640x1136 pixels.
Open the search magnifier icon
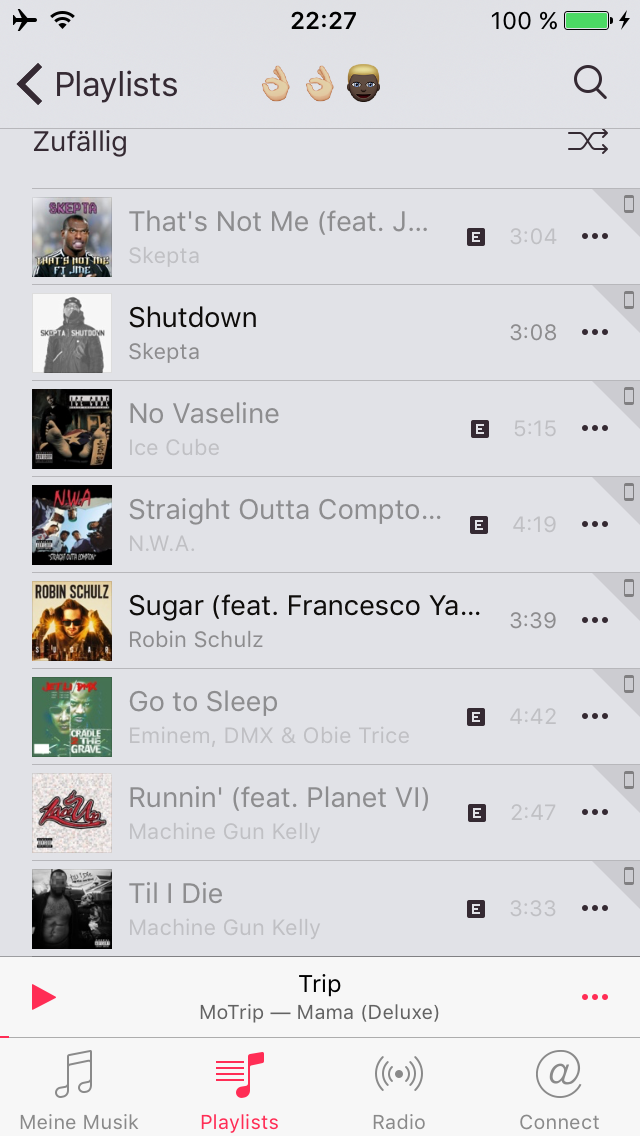point(590,83)
